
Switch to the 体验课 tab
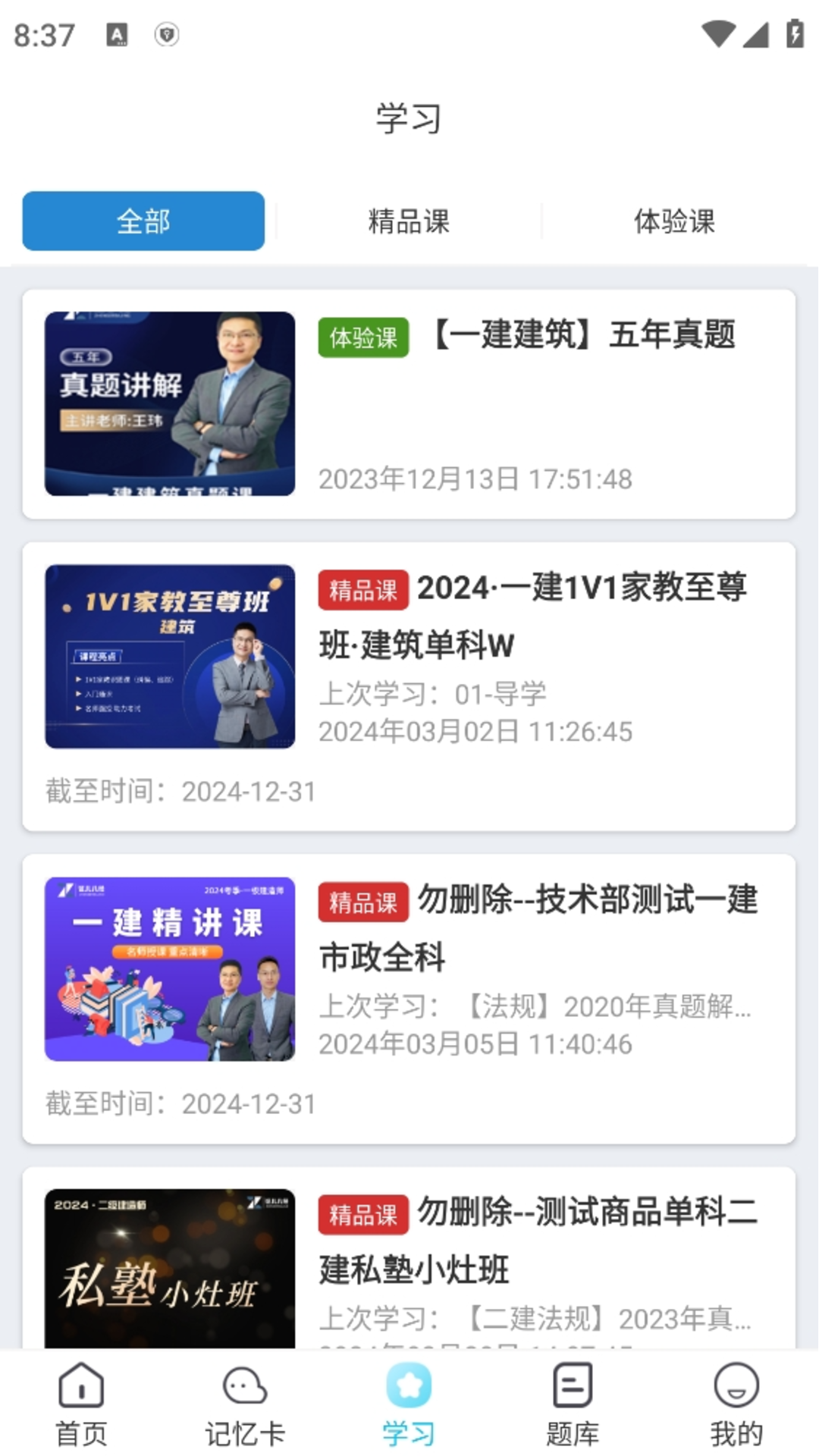coord(676,220)
